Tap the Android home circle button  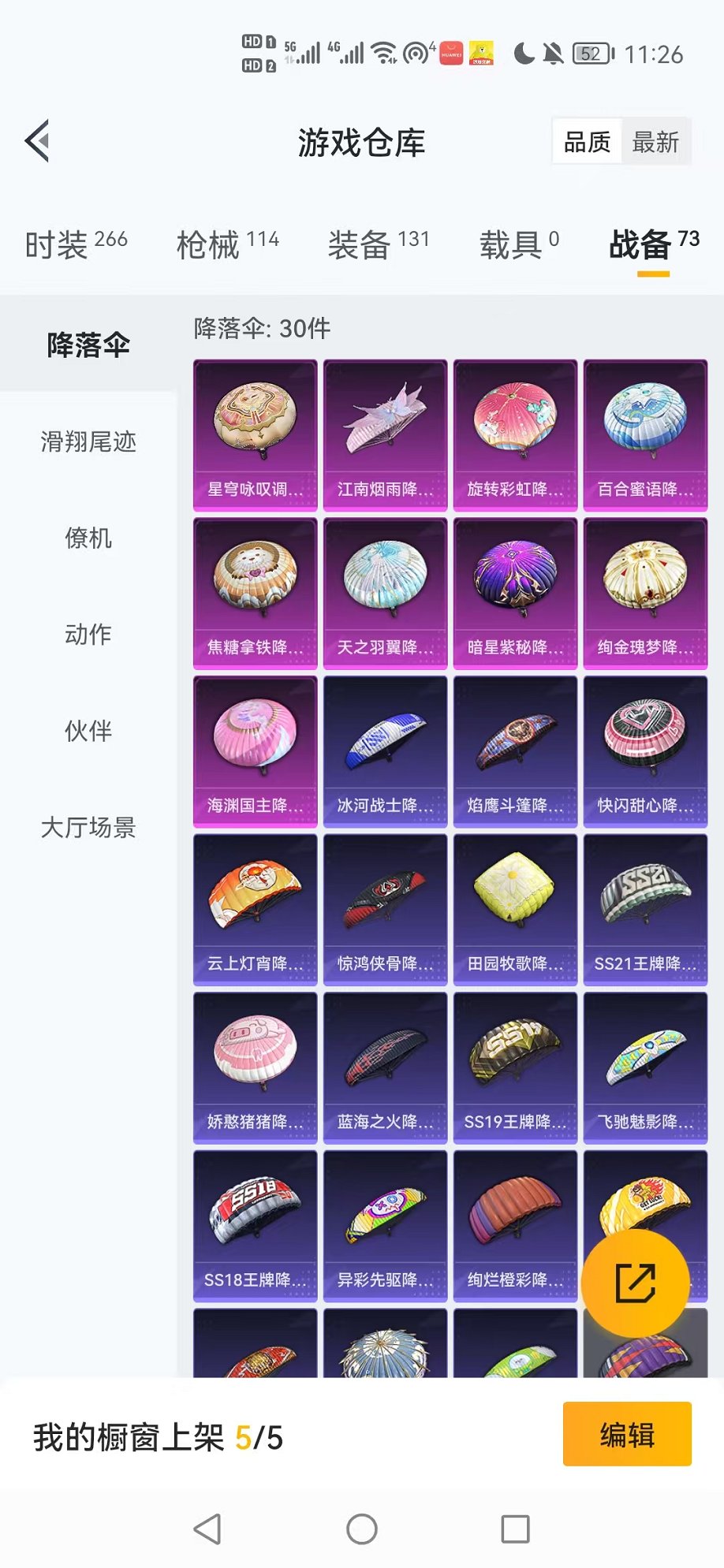pyautogui.click(x=361, y=1528)
